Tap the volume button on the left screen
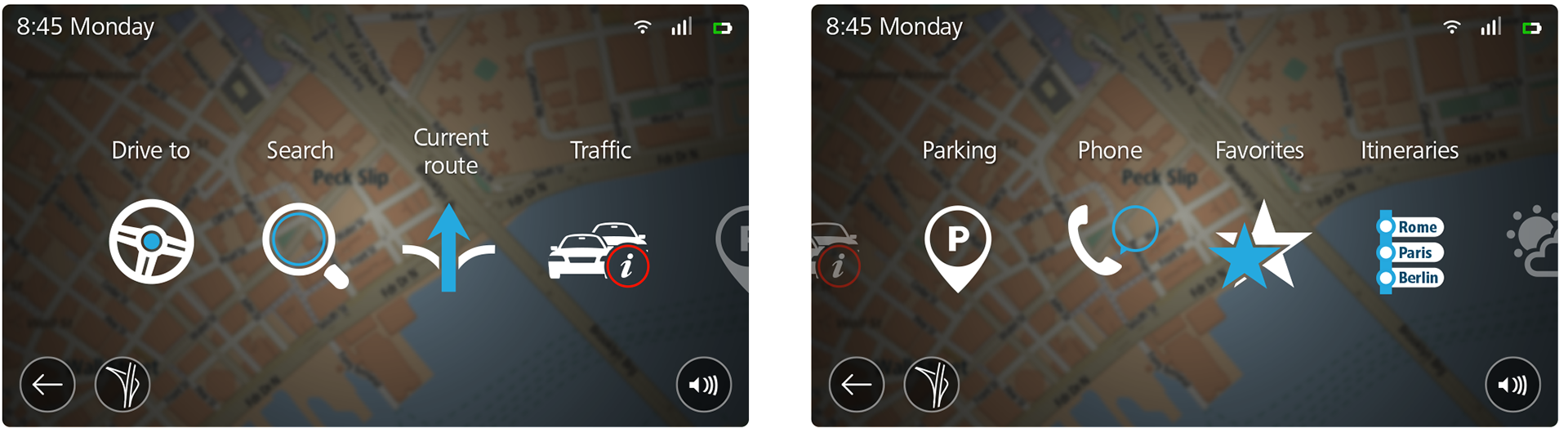 click(x=703, y=385)
